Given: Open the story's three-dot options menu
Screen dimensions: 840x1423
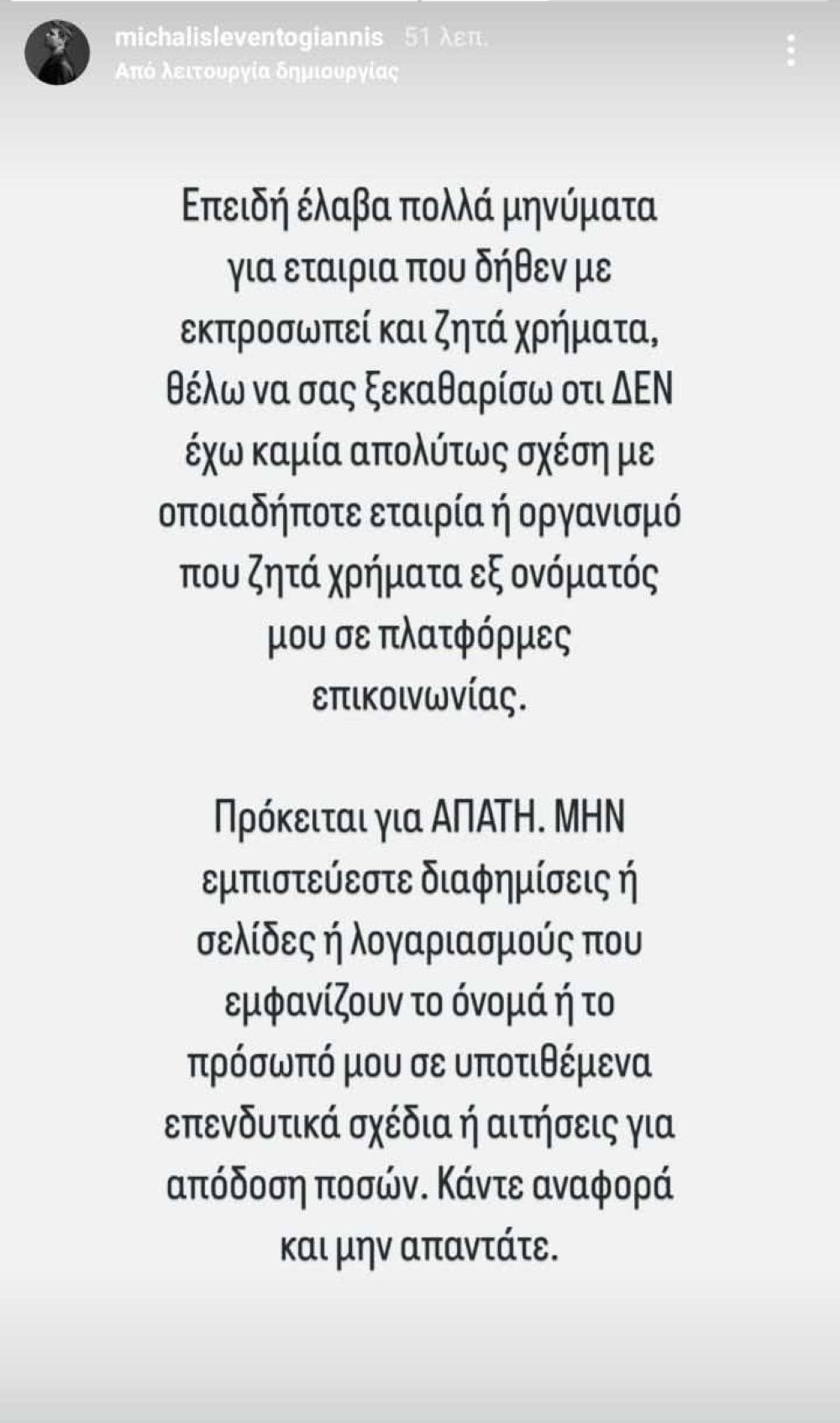Looking at the screenshot, I should point(790,50).
